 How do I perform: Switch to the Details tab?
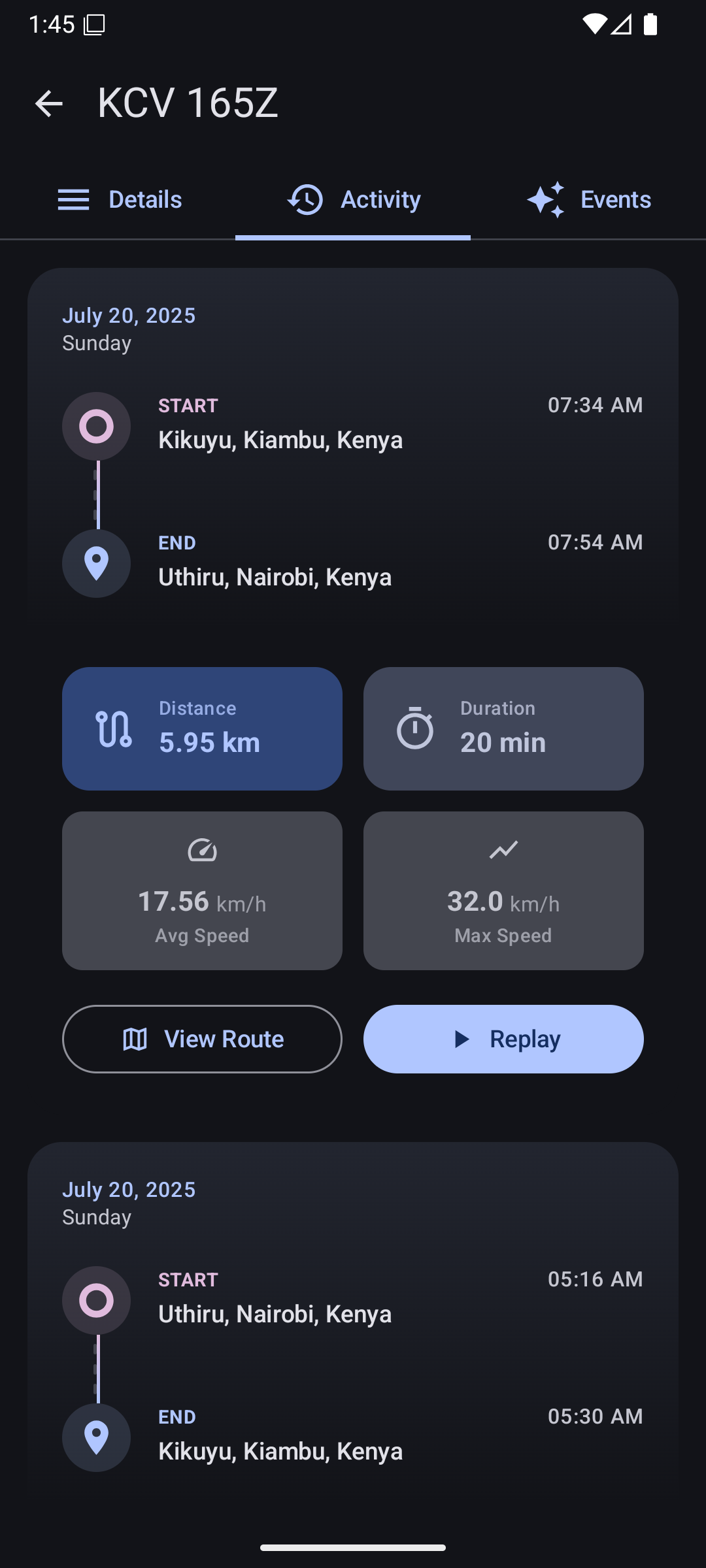point(118,200)
